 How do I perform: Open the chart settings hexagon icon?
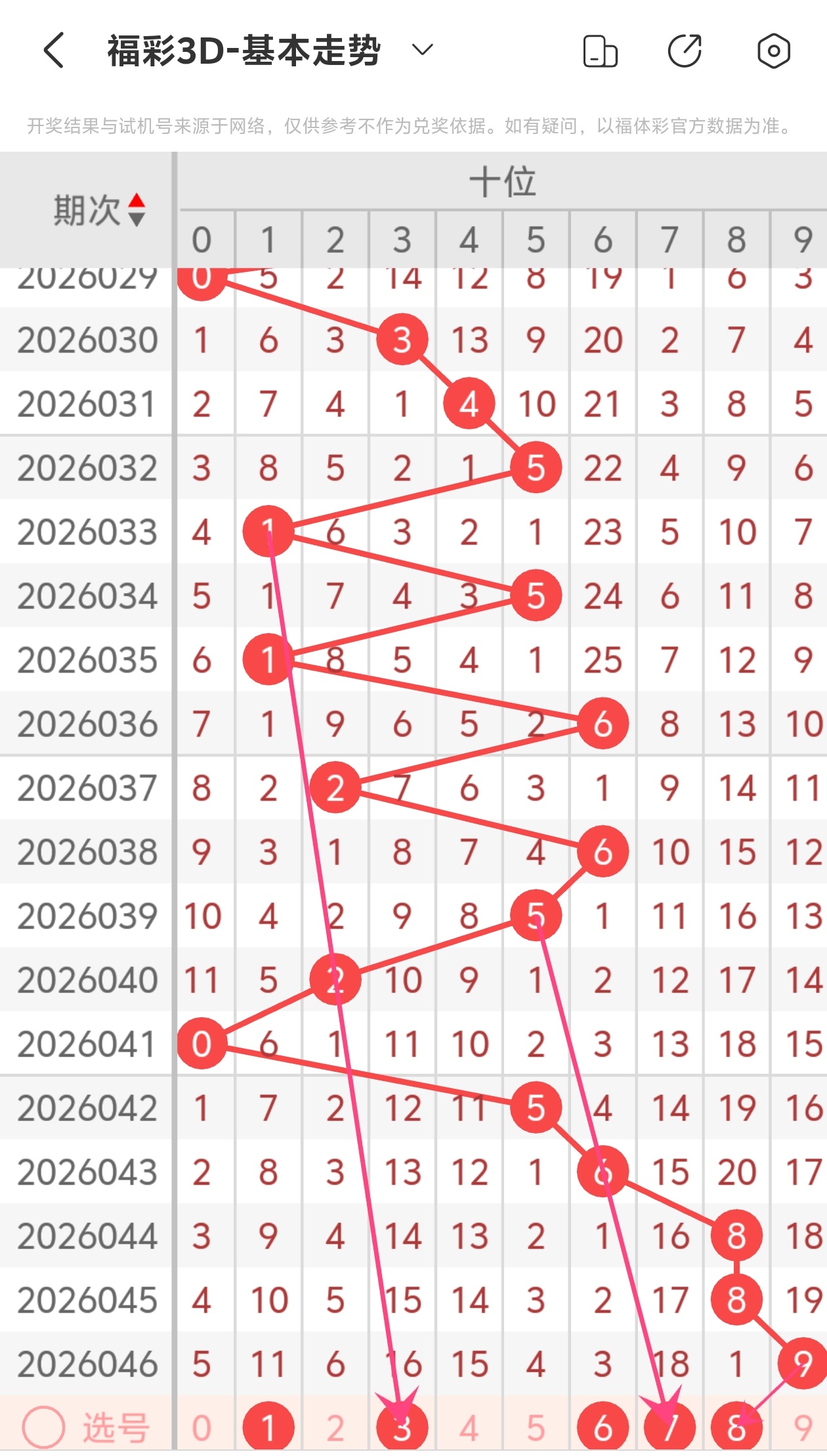click(773, 51)
